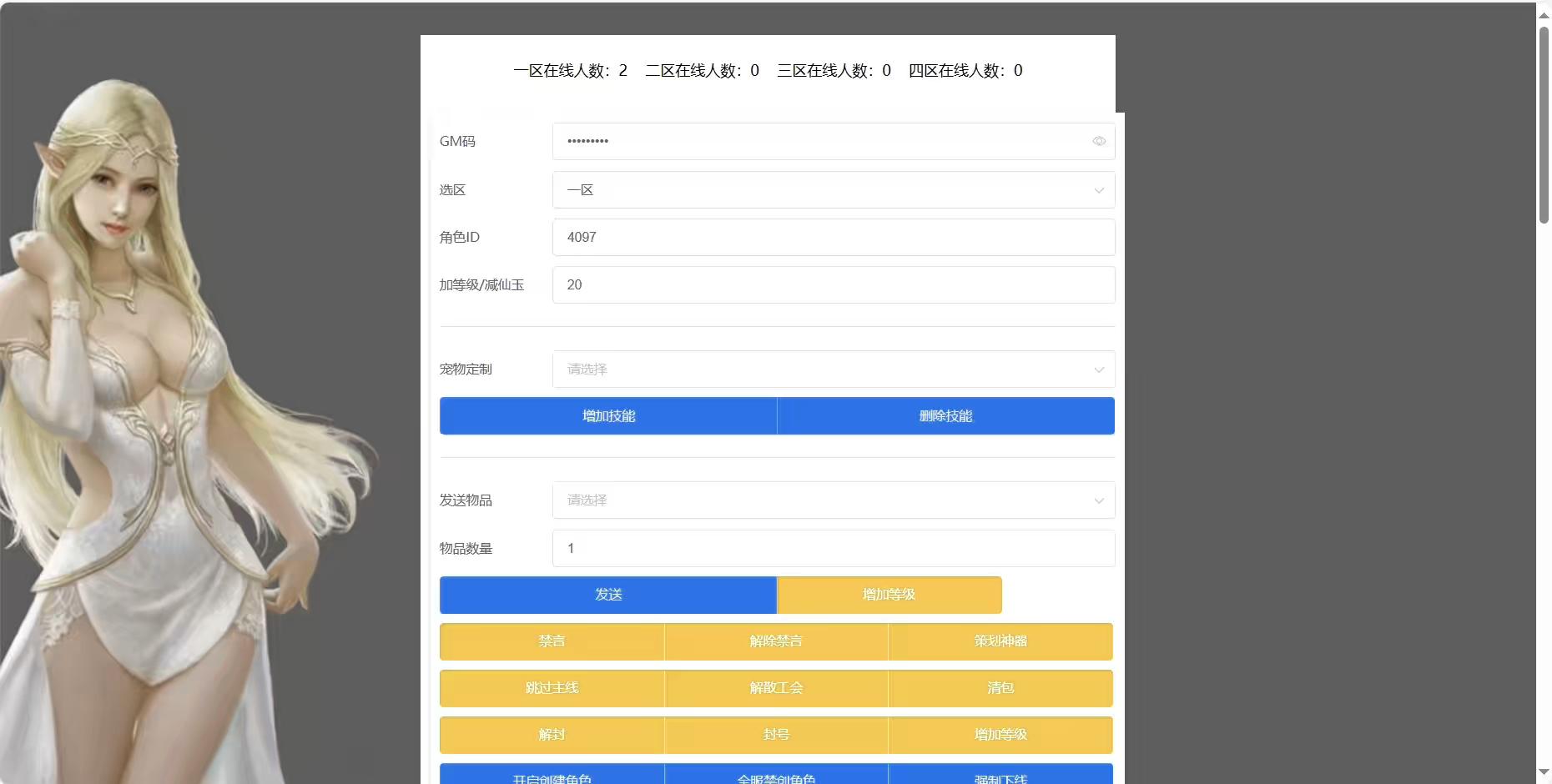This screenshot has height=784, width=1552.
Task: Tap the 清包 button
Action: [x=1000, y=688]
